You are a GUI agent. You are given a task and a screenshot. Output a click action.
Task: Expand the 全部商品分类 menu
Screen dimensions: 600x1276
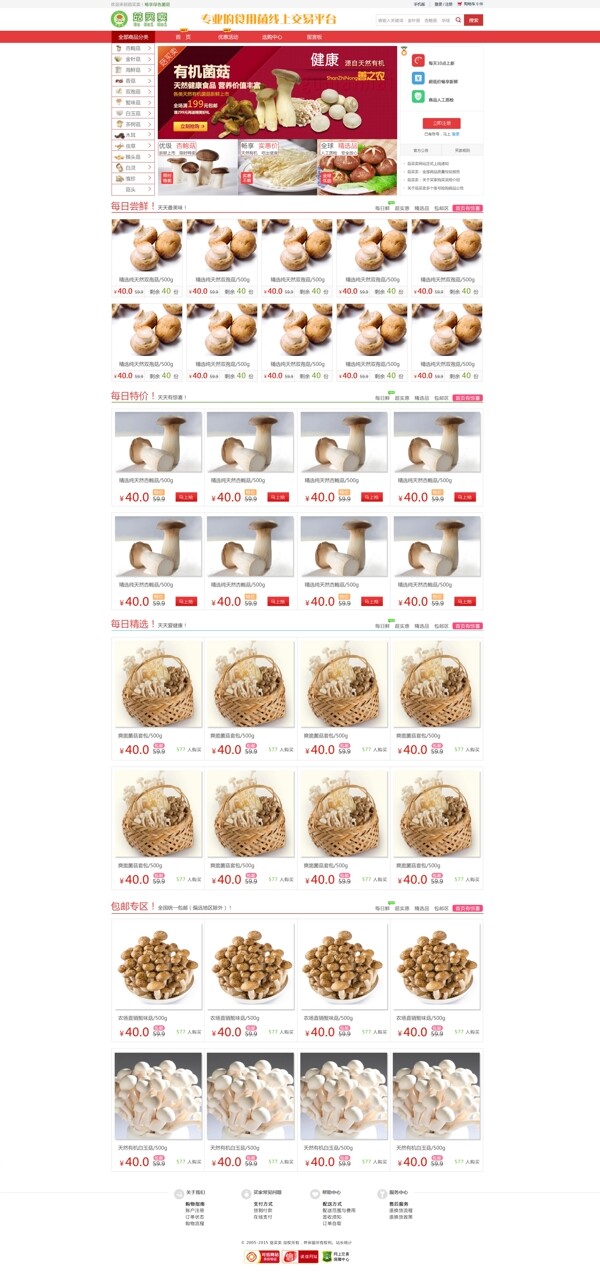click(x=133, y=37)
